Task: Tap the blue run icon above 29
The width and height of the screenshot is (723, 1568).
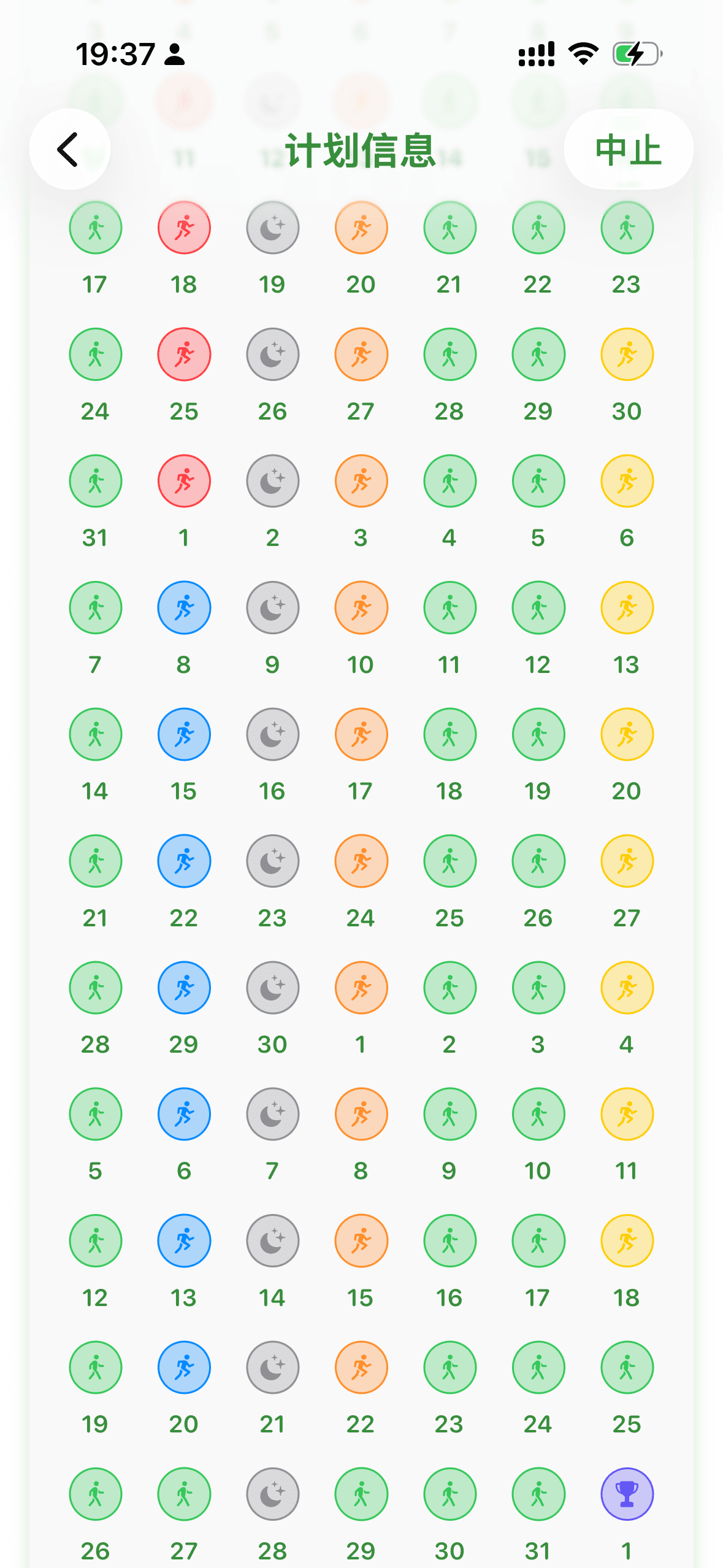Action: [184, 988]
